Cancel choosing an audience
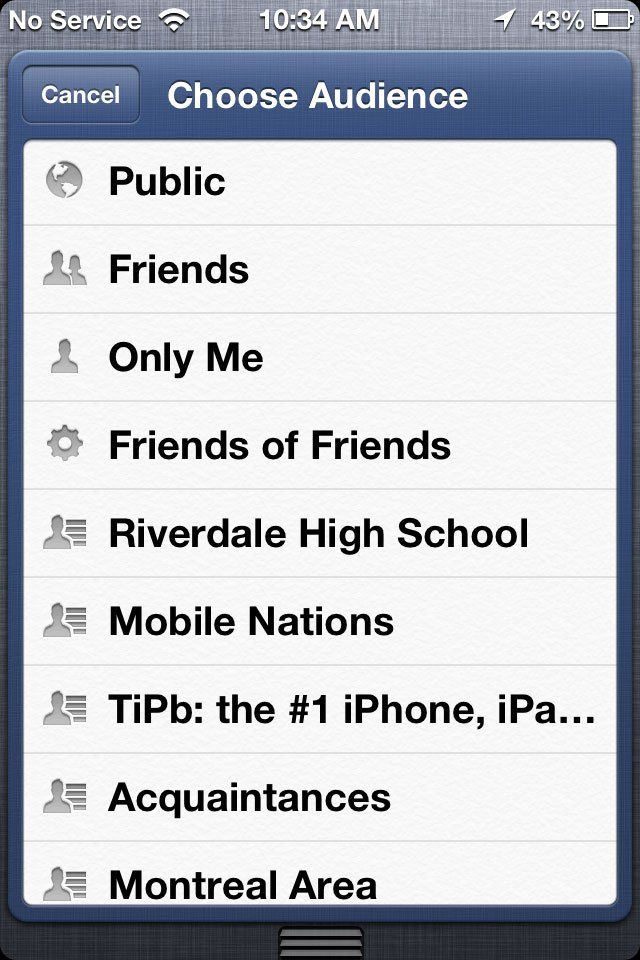640x960 pixels. point(80,96)
